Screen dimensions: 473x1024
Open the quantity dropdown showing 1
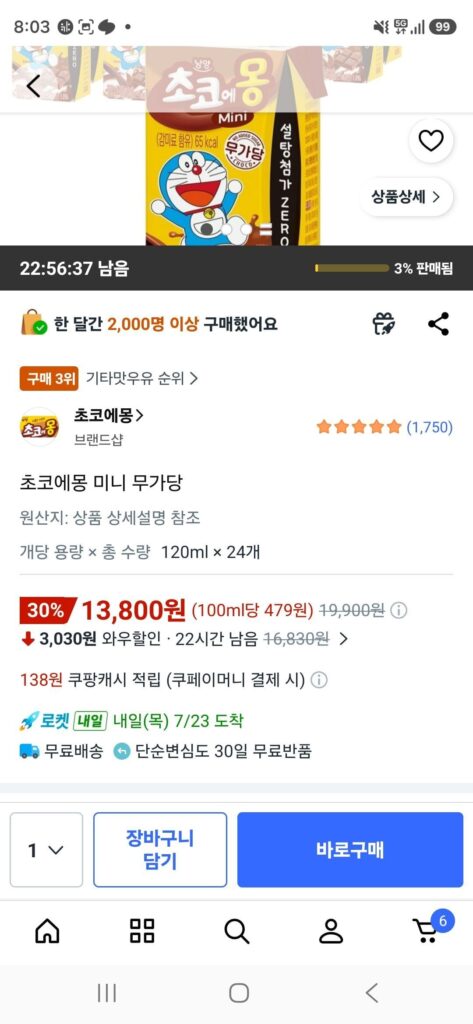click(x=46, y=850)
